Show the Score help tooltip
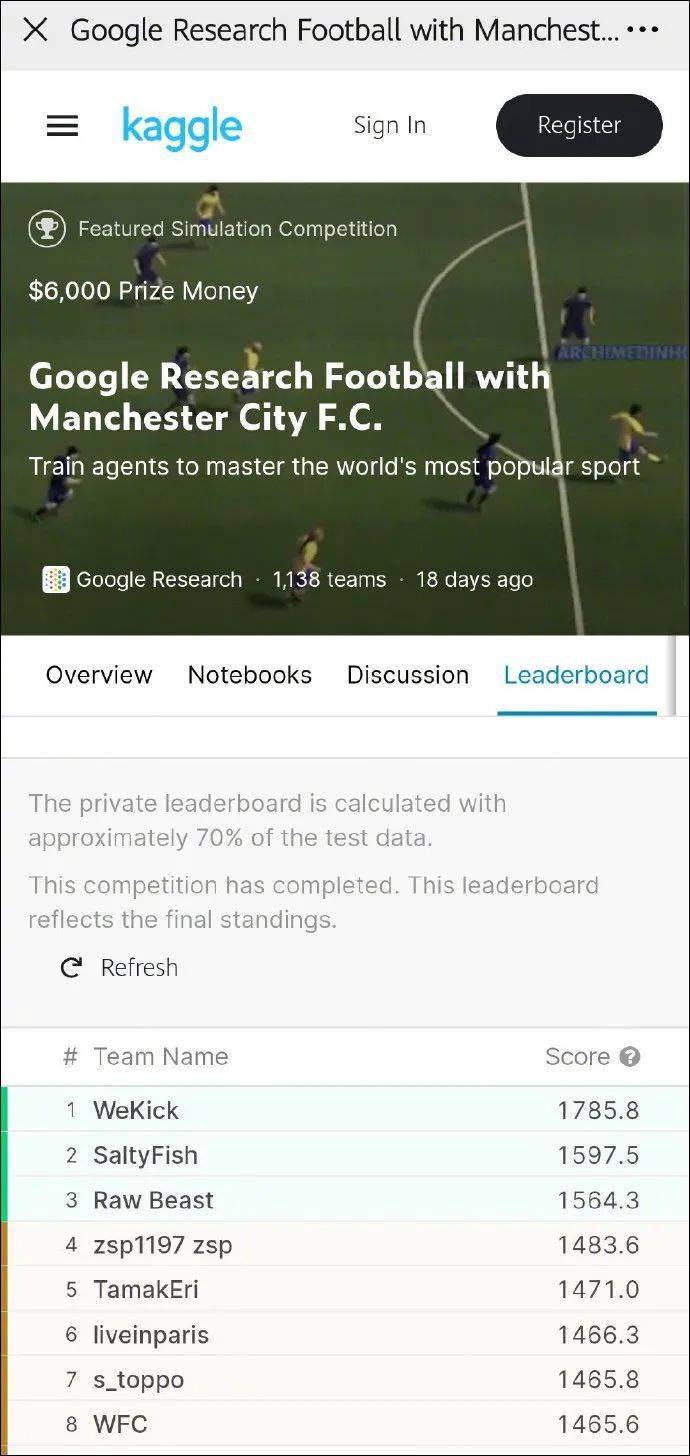 click(x=629, y=1056)
